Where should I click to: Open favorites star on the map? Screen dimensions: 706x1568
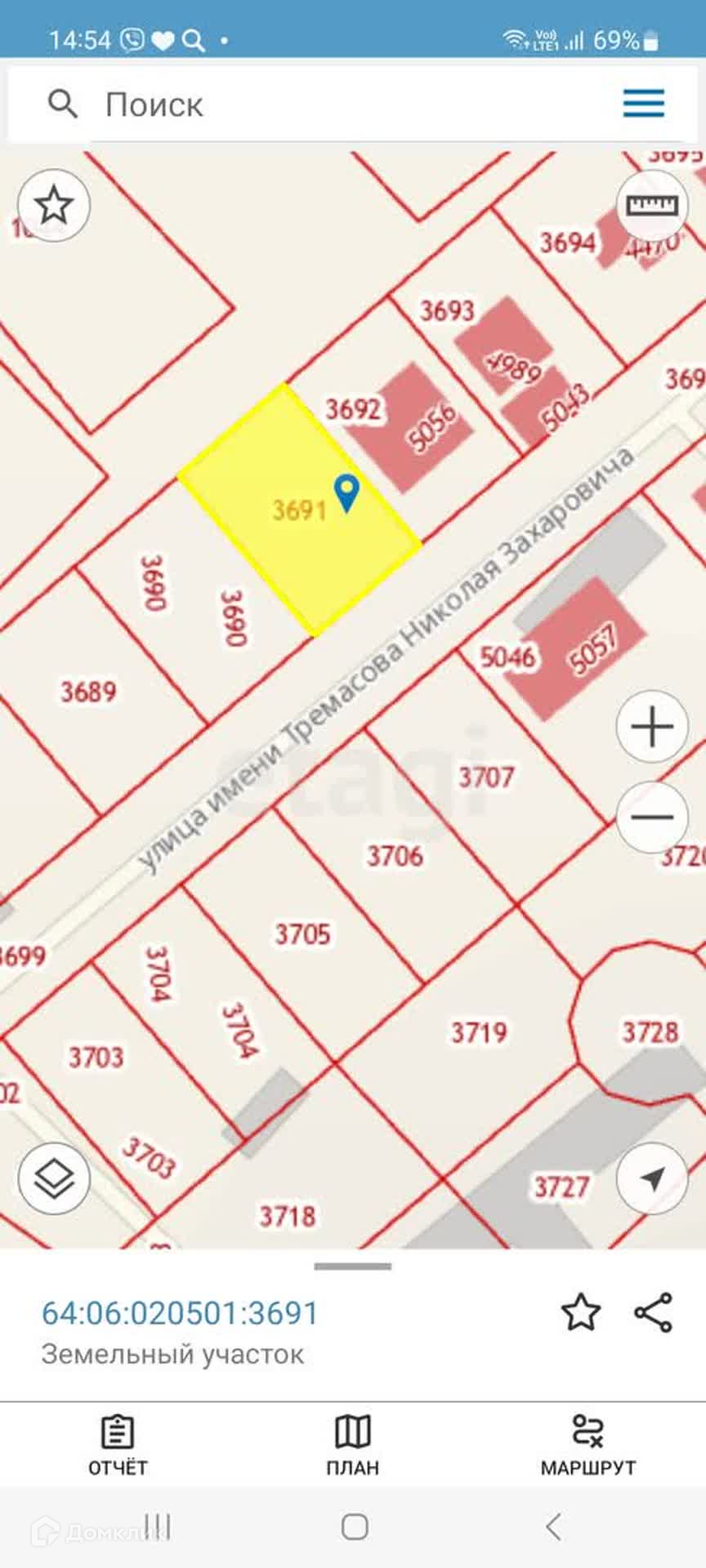click(54, 205)
